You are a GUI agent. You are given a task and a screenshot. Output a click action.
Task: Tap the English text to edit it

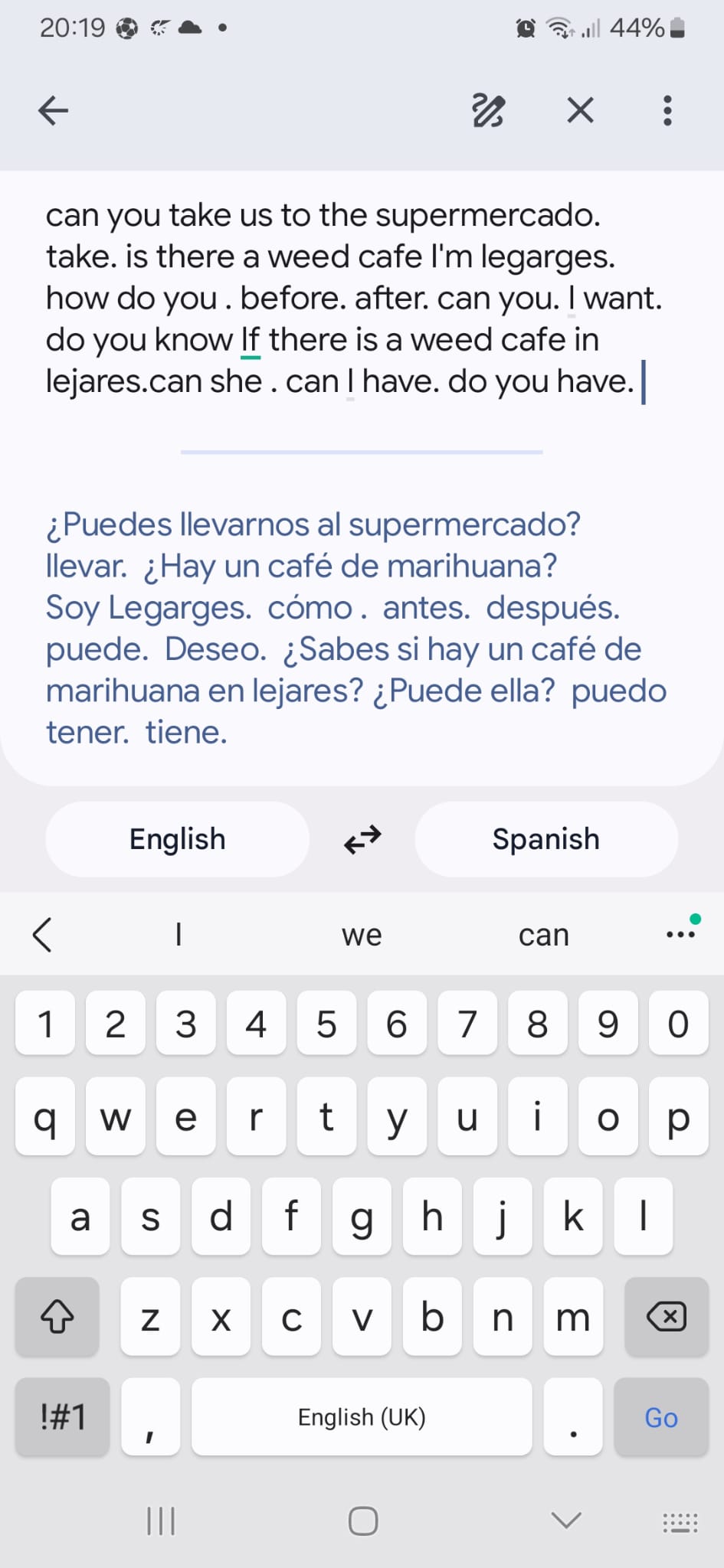click(x=345, y=298)
